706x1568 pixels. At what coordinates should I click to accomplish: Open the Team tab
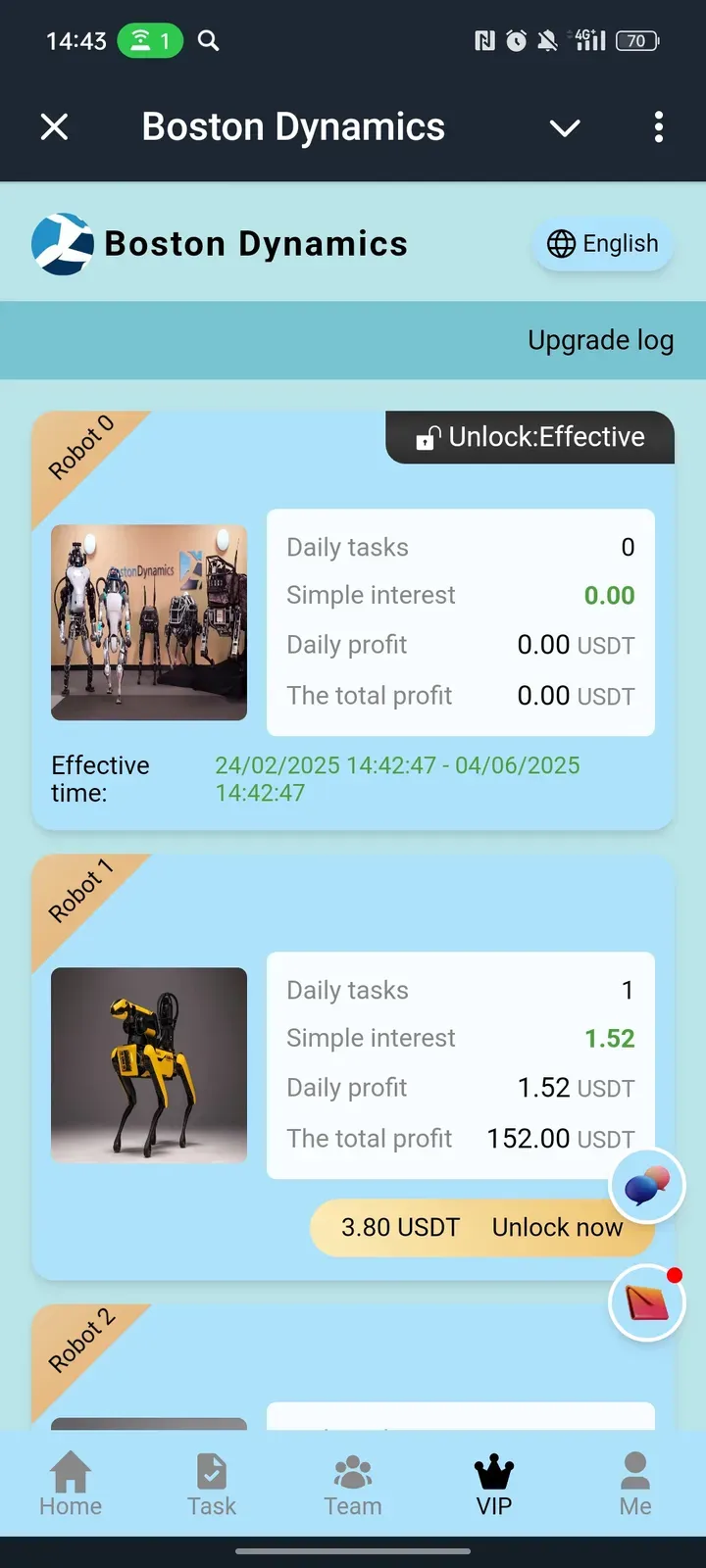click(x=353, y=1484)
